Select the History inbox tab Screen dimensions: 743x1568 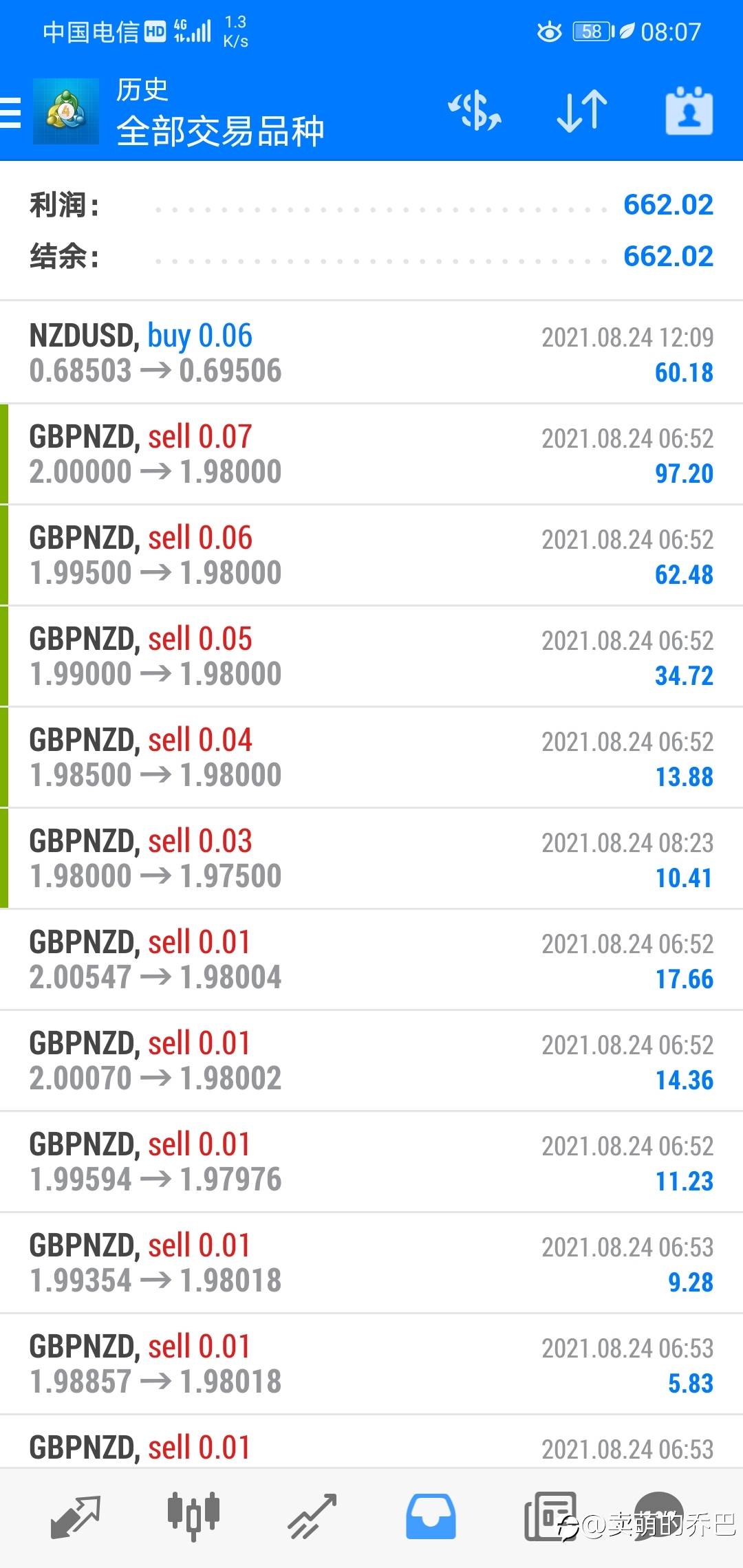pos(431,1516)
